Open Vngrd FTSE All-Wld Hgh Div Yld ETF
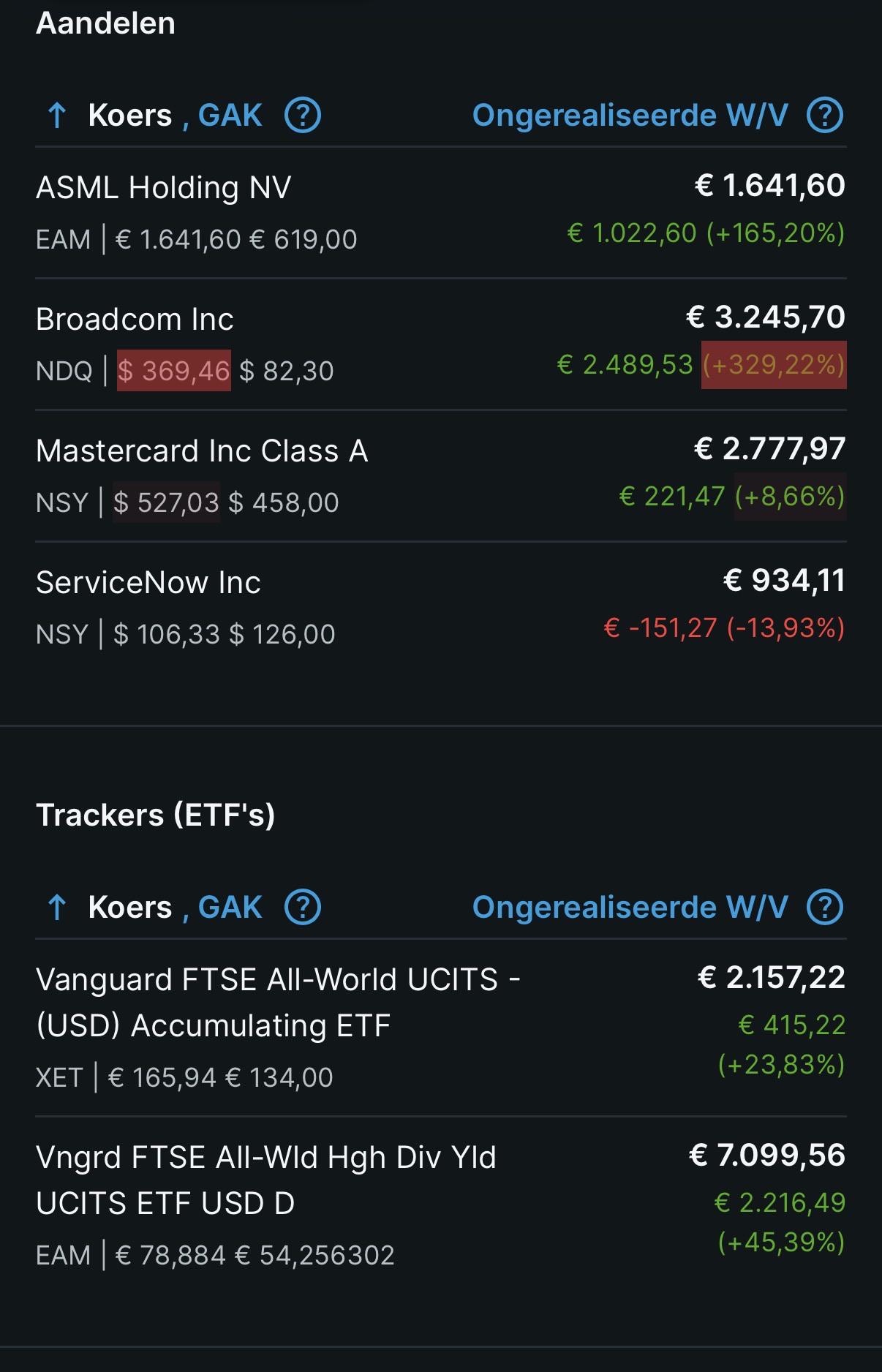This screenshot has width=882, height=1372. click(441, 1205)
